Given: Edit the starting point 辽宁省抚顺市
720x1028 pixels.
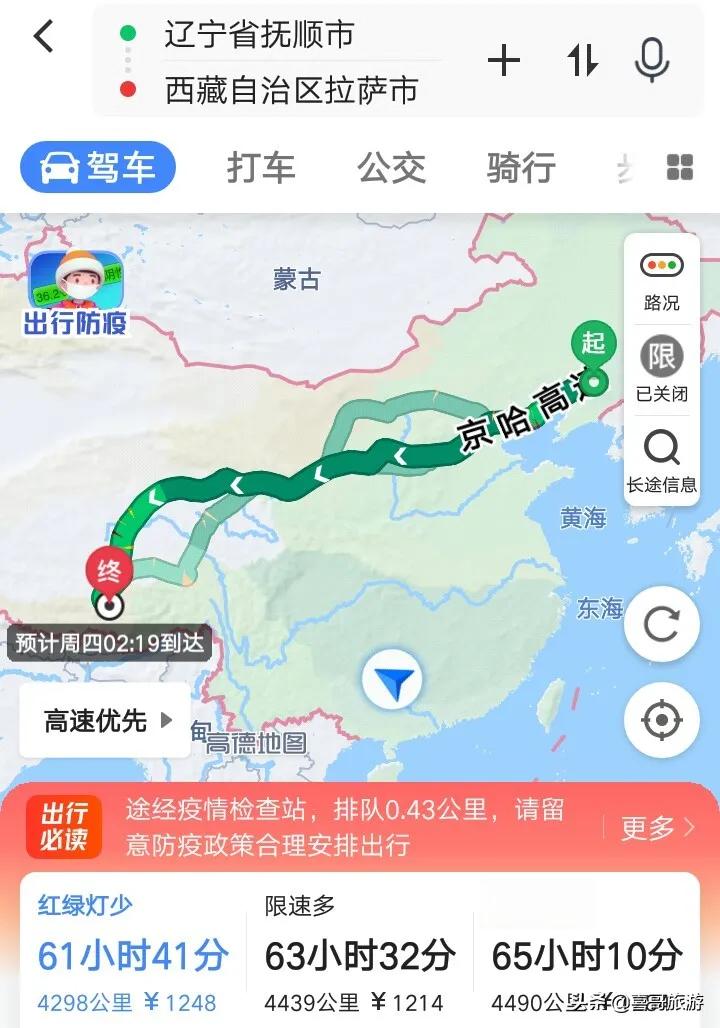Looking at the screenshot, I should [x=258, y=35].
